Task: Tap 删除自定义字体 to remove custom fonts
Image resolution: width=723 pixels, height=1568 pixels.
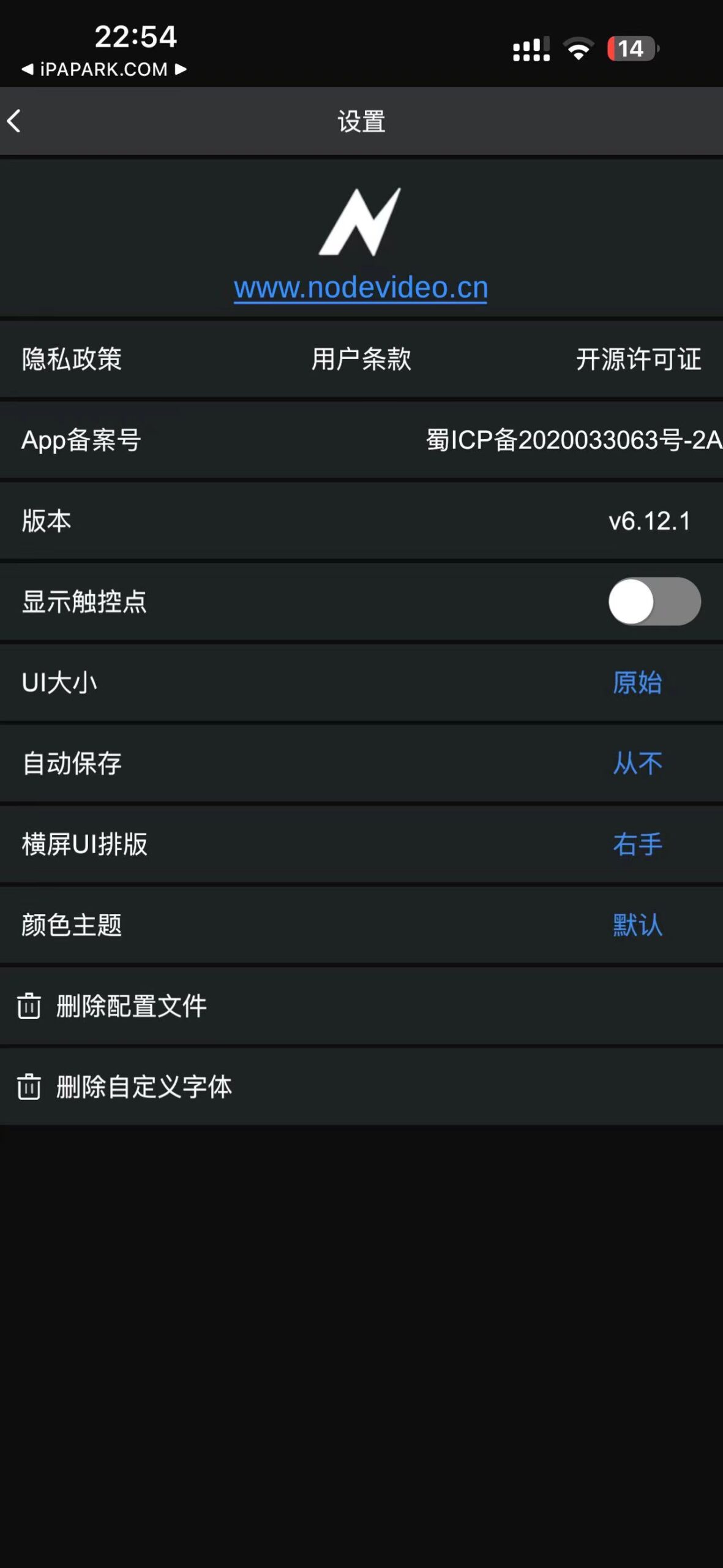Action: coord(143,1087)
